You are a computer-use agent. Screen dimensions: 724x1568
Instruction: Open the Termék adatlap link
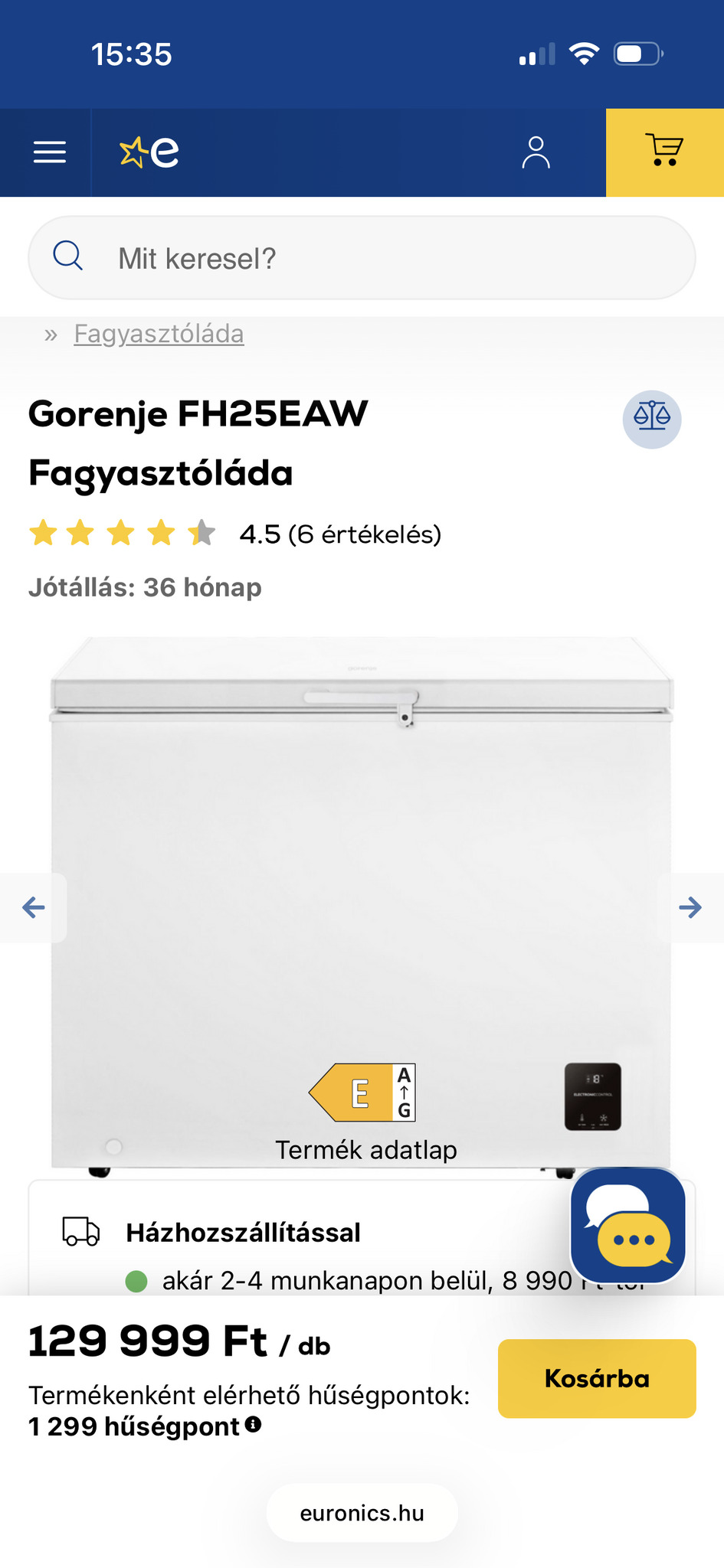(366, 1150)
